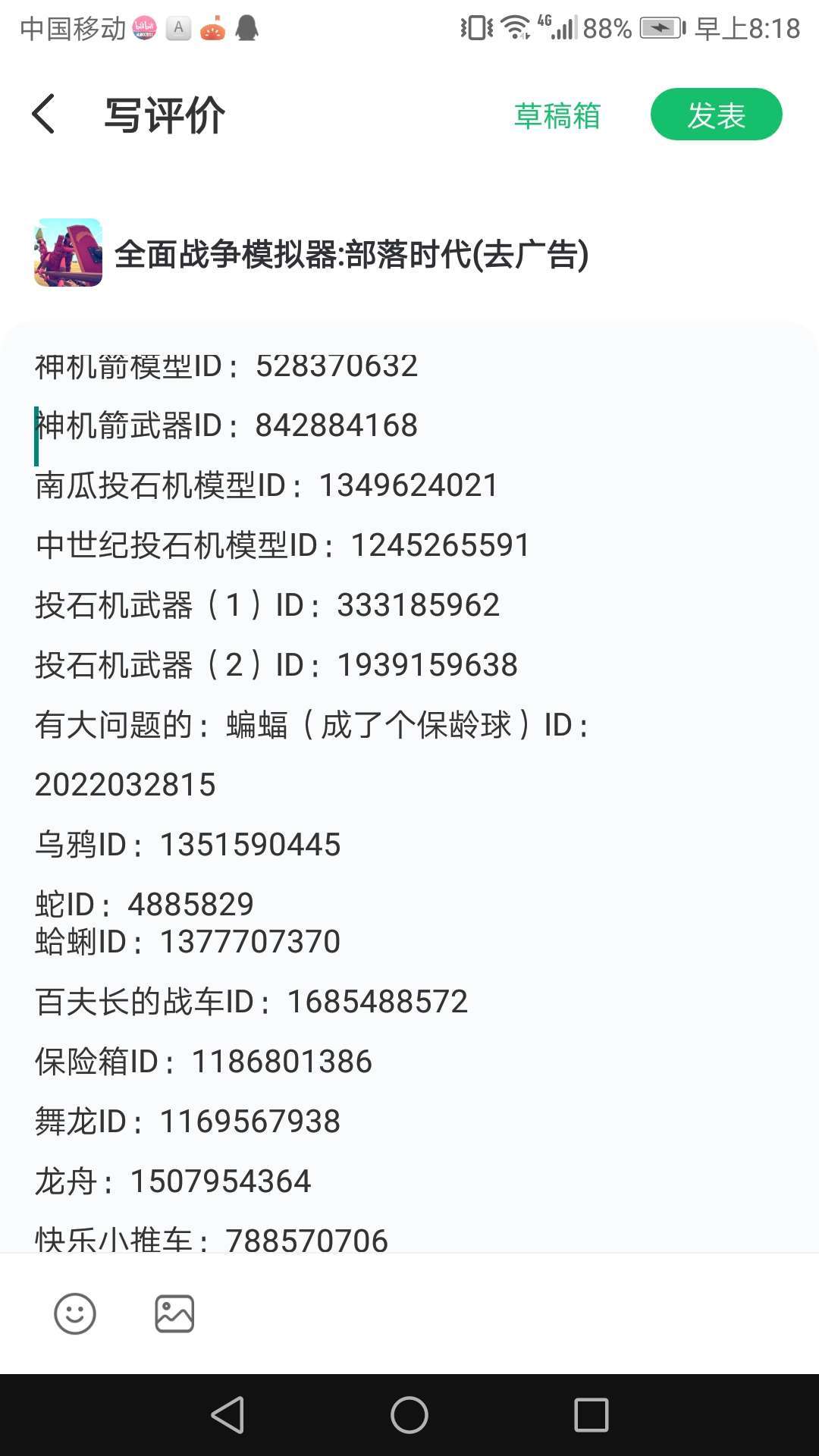Open the 草稿箱 drafts box
Viewport: 819px width, 1456px height.
coord(557,116)
